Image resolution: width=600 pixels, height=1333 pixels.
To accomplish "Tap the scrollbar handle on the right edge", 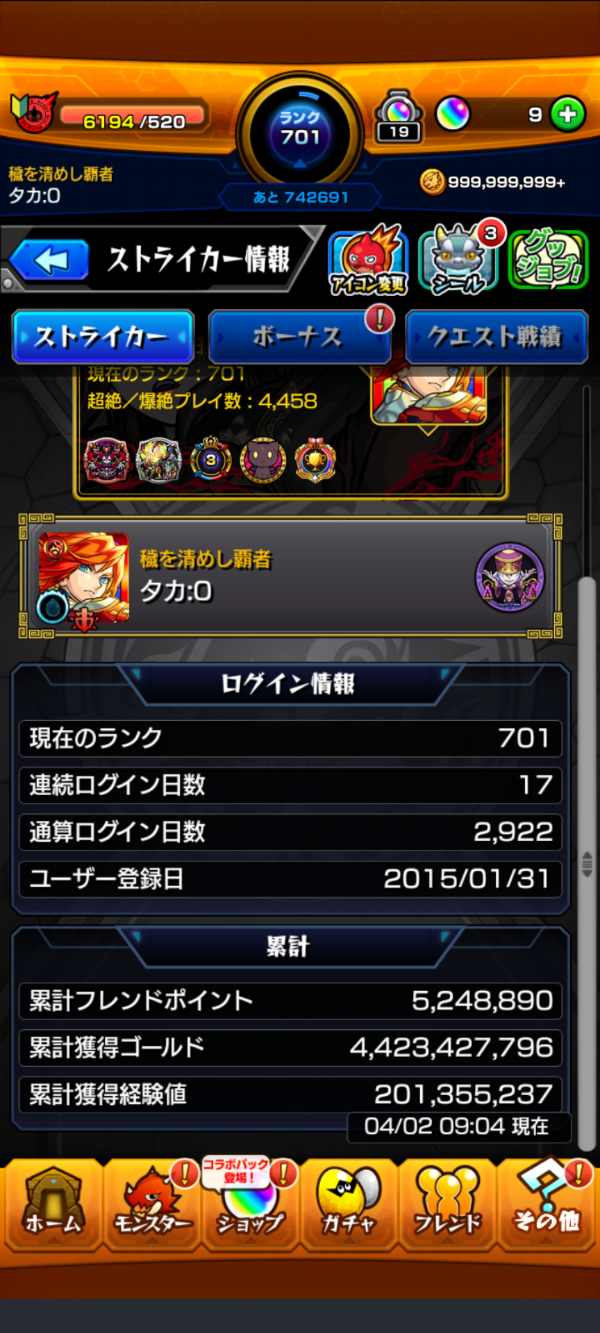I will coord(587,862).
